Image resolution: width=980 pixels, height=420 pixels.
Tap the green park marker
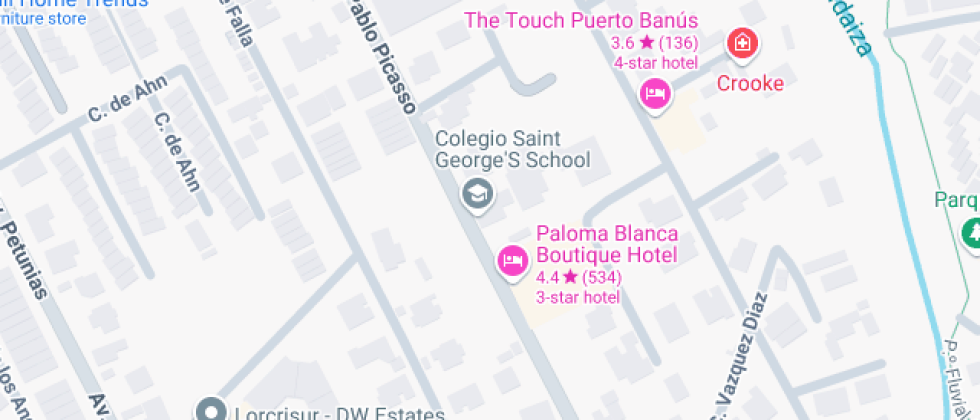click(x=971, y=233)
